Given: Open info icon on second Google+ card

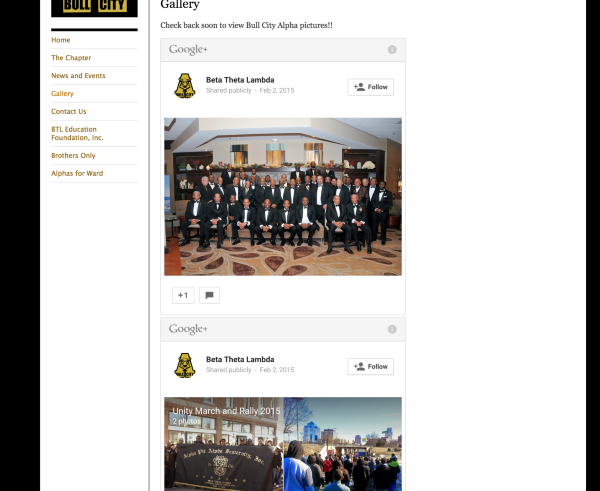Looking at the screenshot, I should click(392, 329).
